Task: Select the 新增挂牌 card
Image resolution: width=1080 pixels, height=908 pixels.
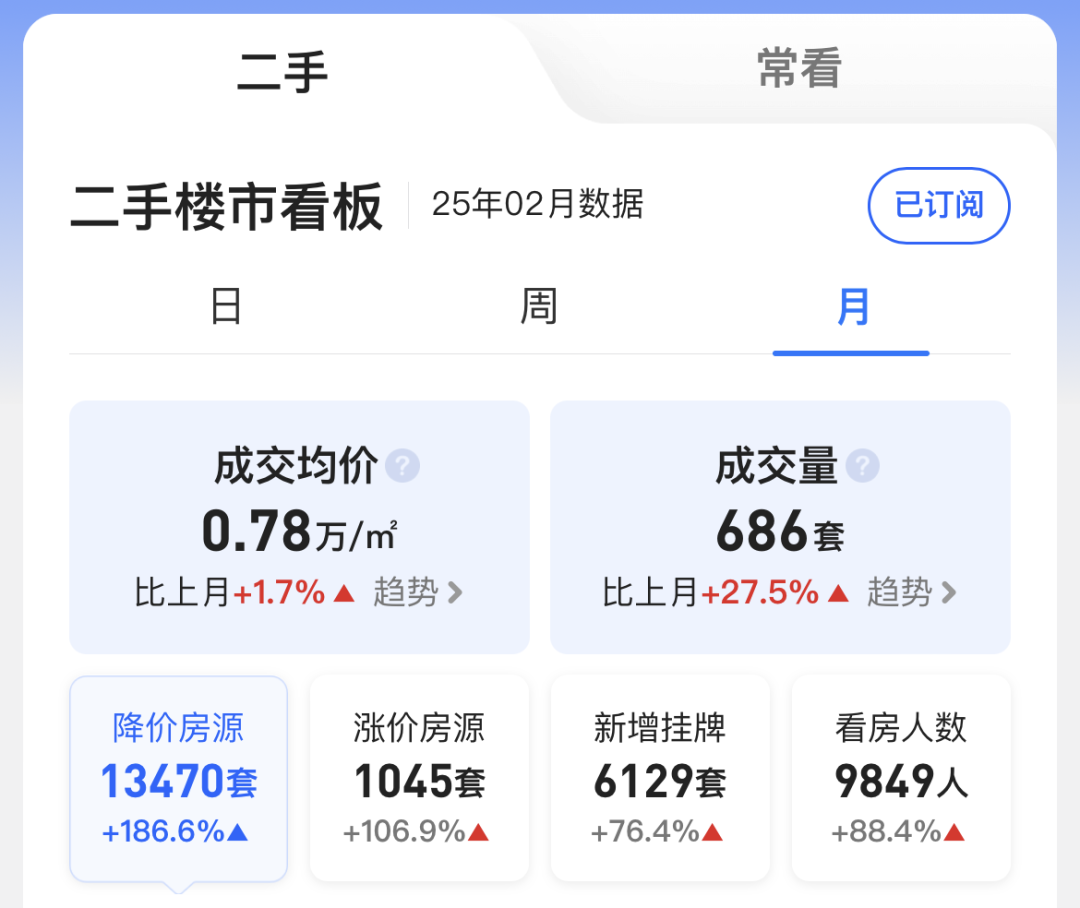Action: pyautogui.click(x=660, y=778)
